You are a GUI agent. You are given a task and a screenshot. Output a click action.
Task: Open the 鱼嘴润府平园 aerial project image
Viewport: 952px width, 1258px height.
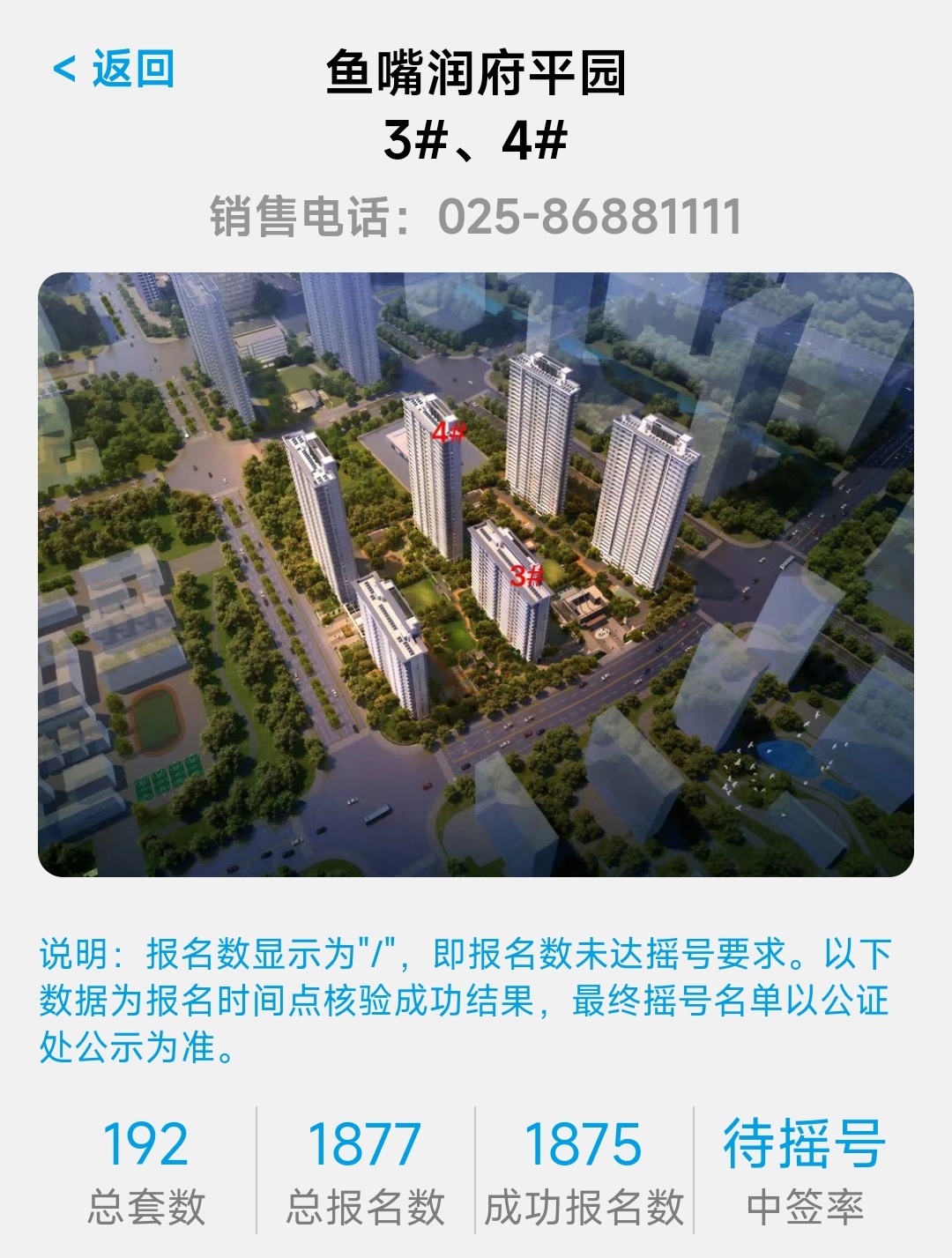(x=476, y=574)
